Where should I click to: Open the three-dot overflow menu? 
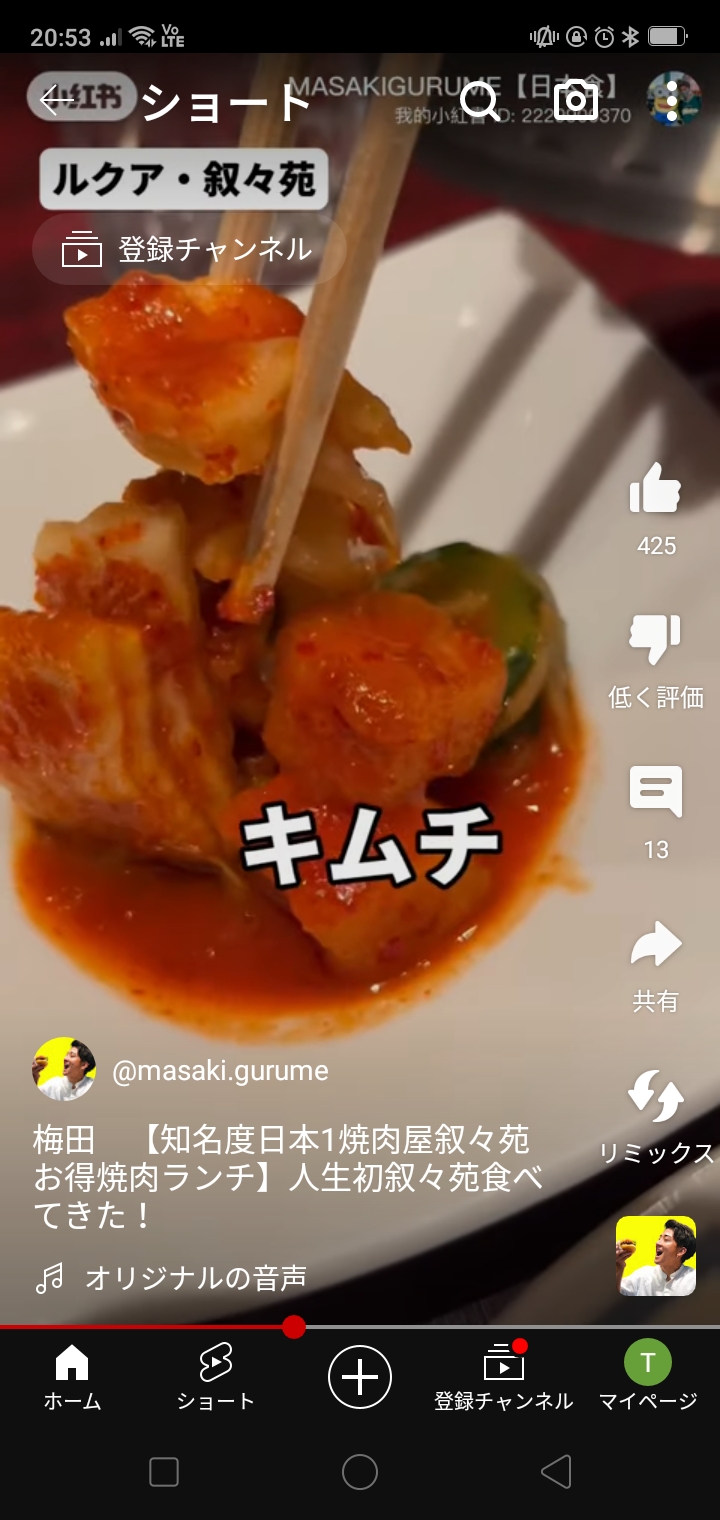(672, 100)
